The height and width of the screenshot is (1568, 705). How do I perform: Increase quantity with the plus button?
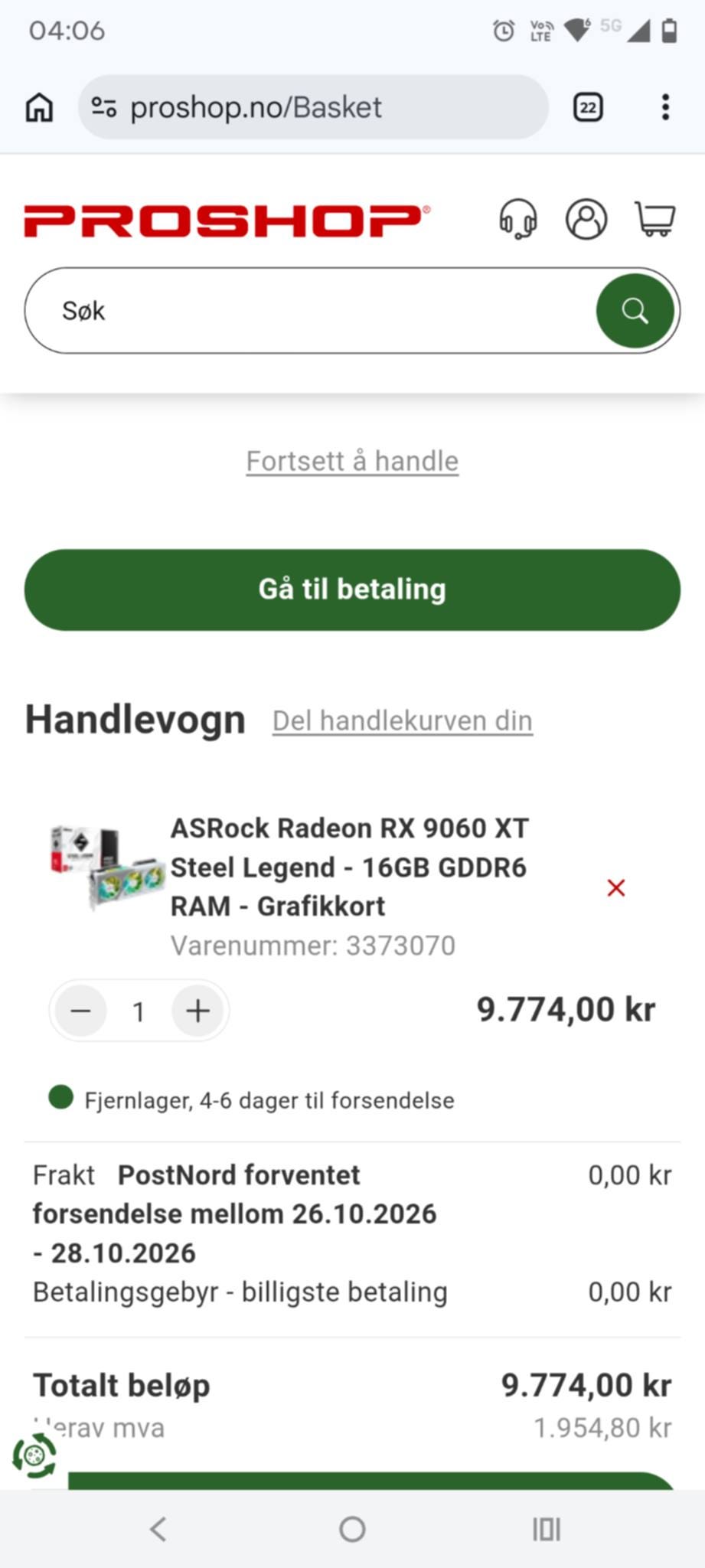pyautogui.click(x=197, y=1011)
